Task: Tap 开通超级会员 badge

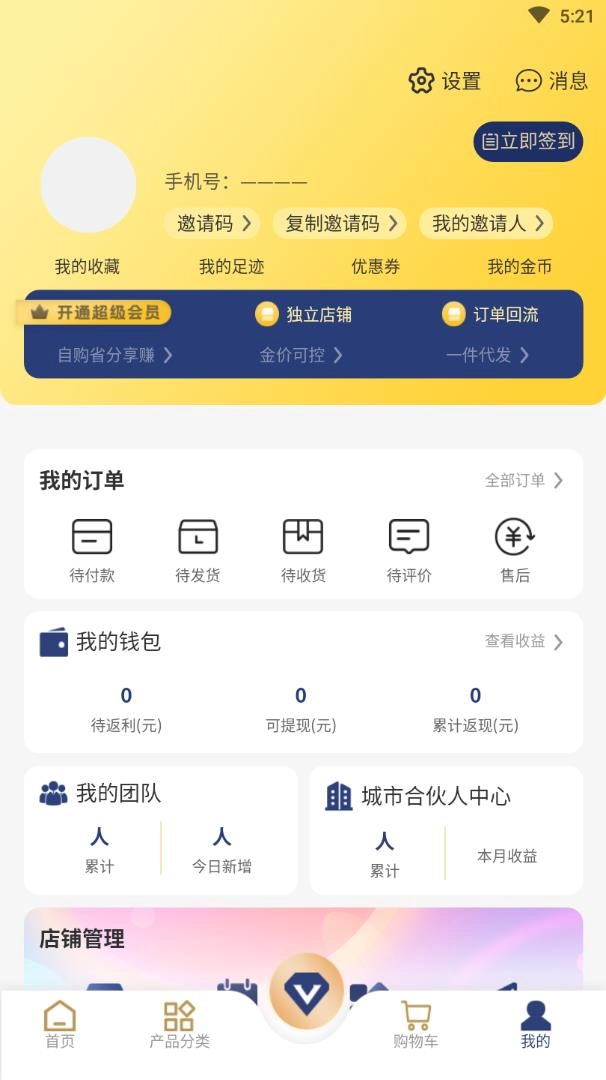Action: point(96,313)
